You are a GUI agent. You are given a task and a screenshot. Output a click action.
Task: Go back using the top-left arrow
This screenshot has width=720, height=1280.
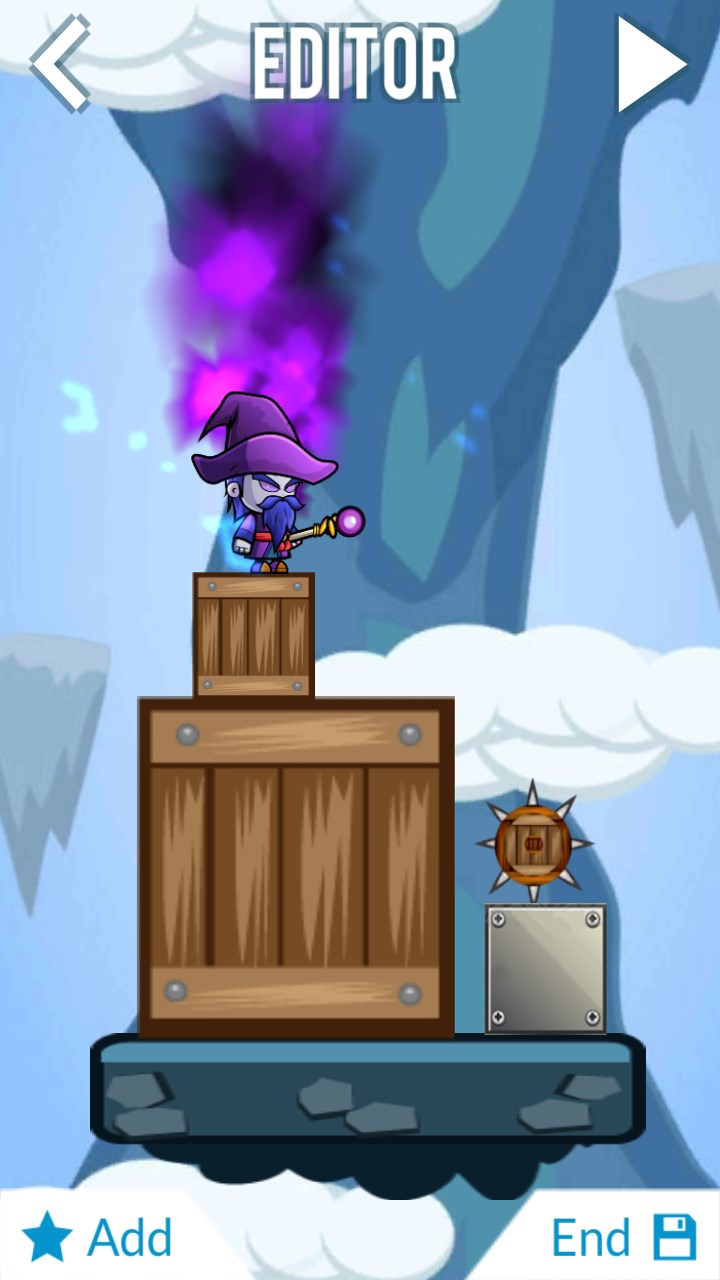[60, 63]
